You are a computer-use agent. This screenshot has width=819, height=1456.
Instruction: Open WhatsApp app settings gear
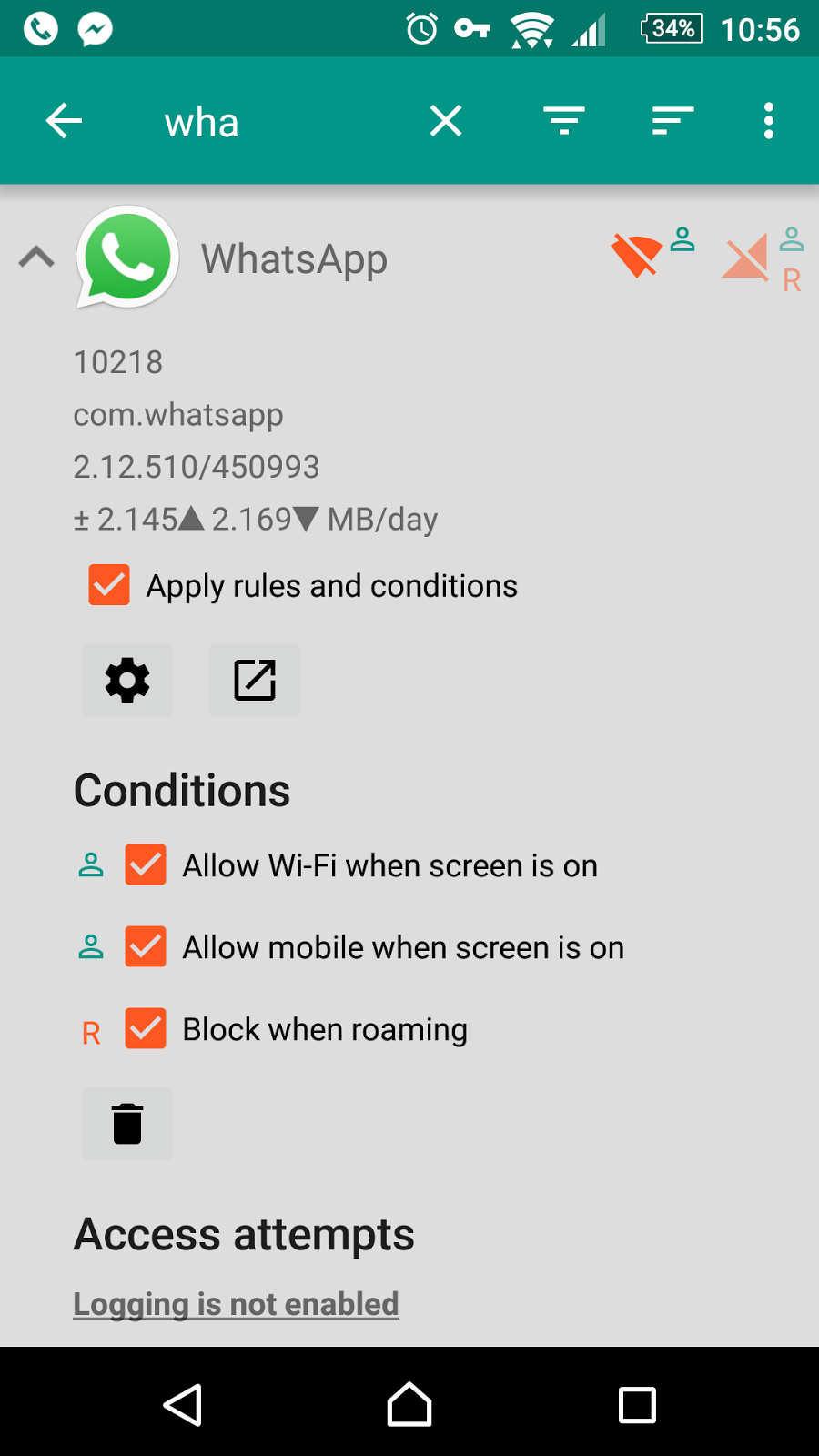pyautogui.click(x=127, y=680)
